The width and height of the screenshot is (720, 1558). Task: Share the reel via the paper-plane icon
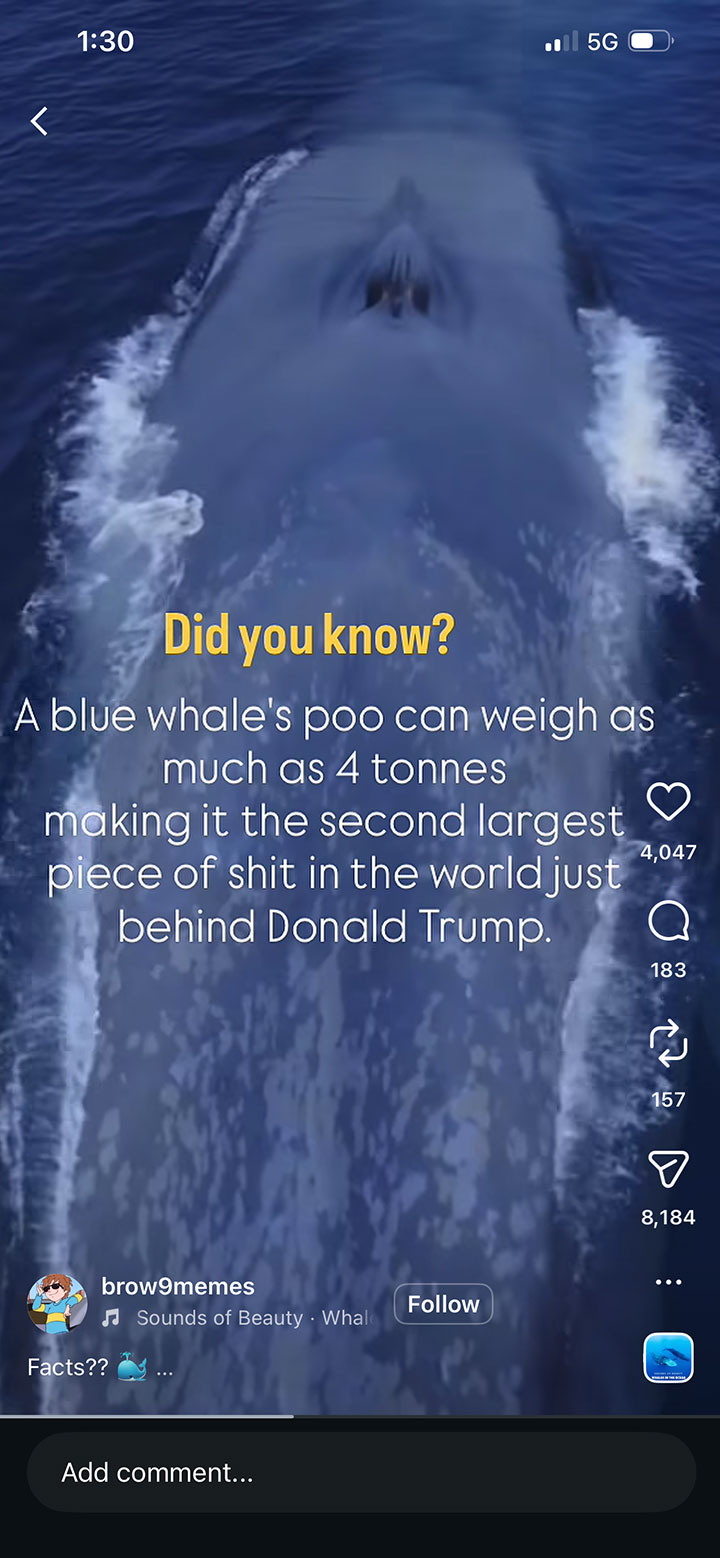668,1169
